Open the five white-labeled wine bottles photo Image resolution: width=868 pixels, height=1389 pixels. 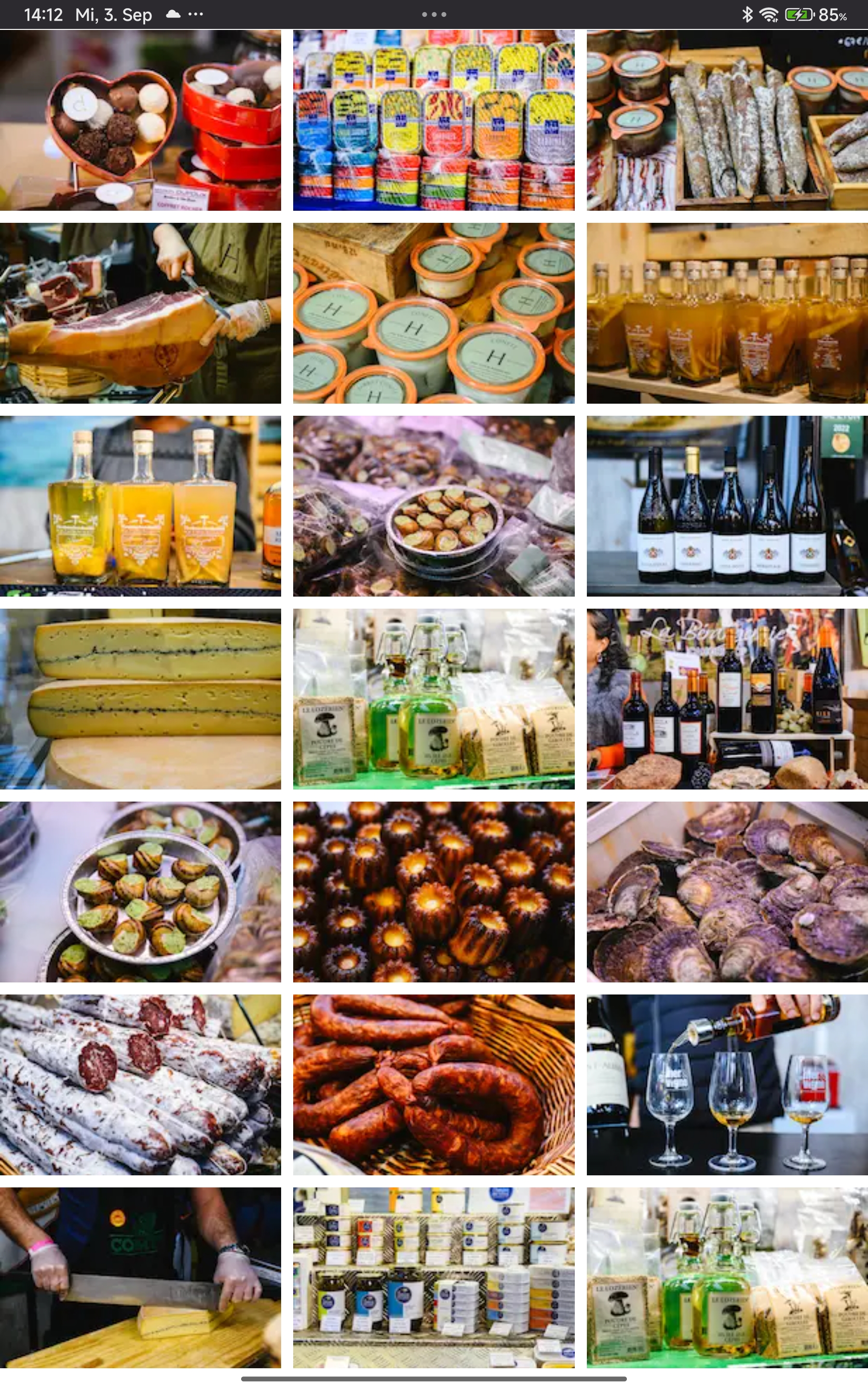click(727, 505)
